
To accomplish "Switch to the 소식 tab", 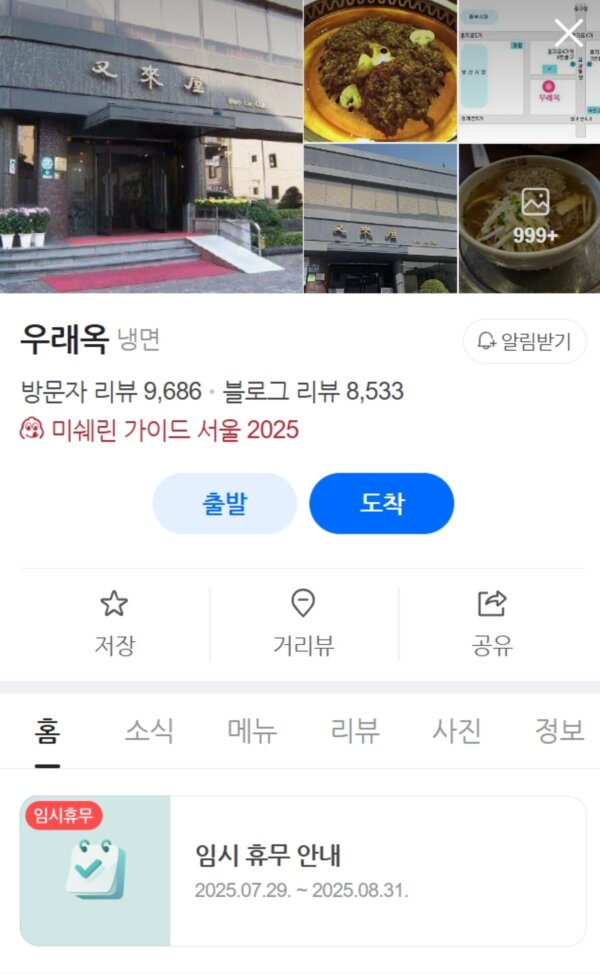I will (x=149, y=731).
